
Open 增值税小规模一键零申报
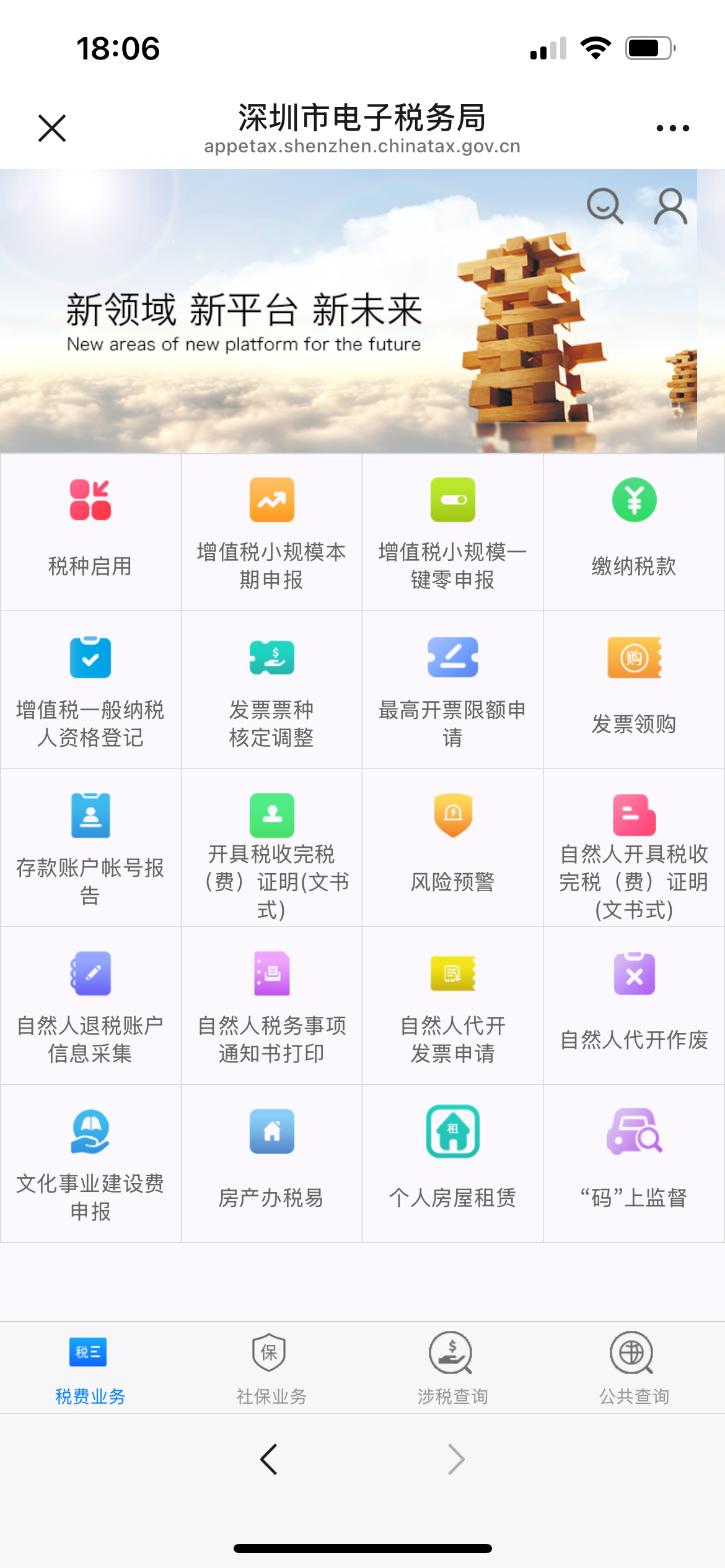click(x=452, y=532)
